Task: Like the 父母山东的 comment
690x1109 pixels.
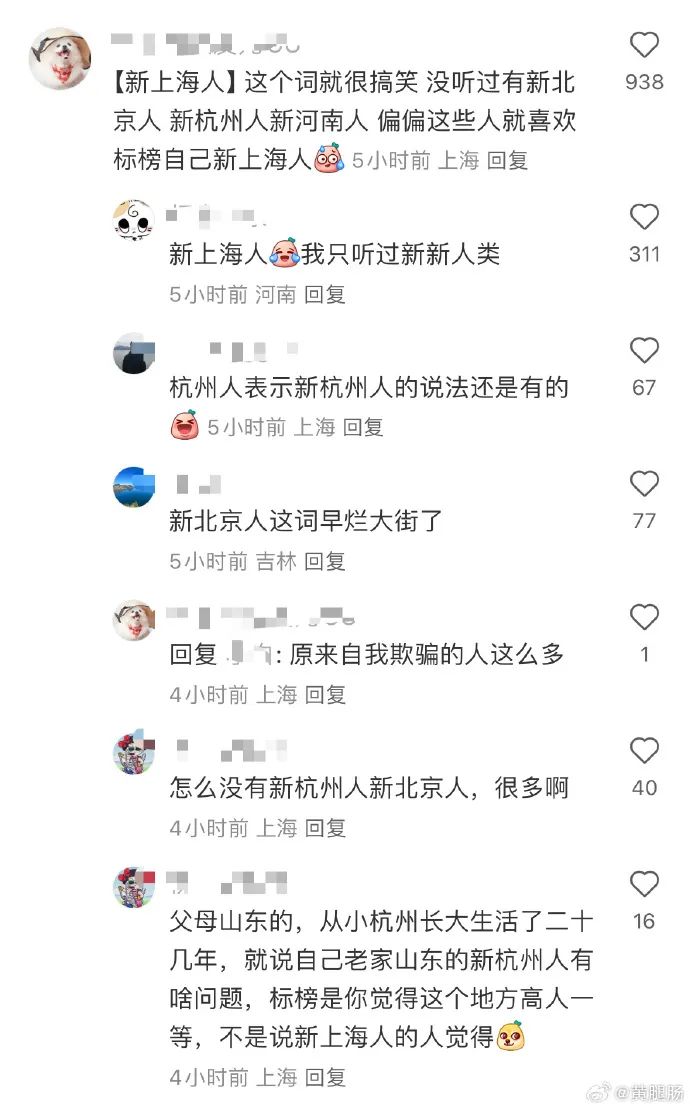Action: tap(644, 884)
